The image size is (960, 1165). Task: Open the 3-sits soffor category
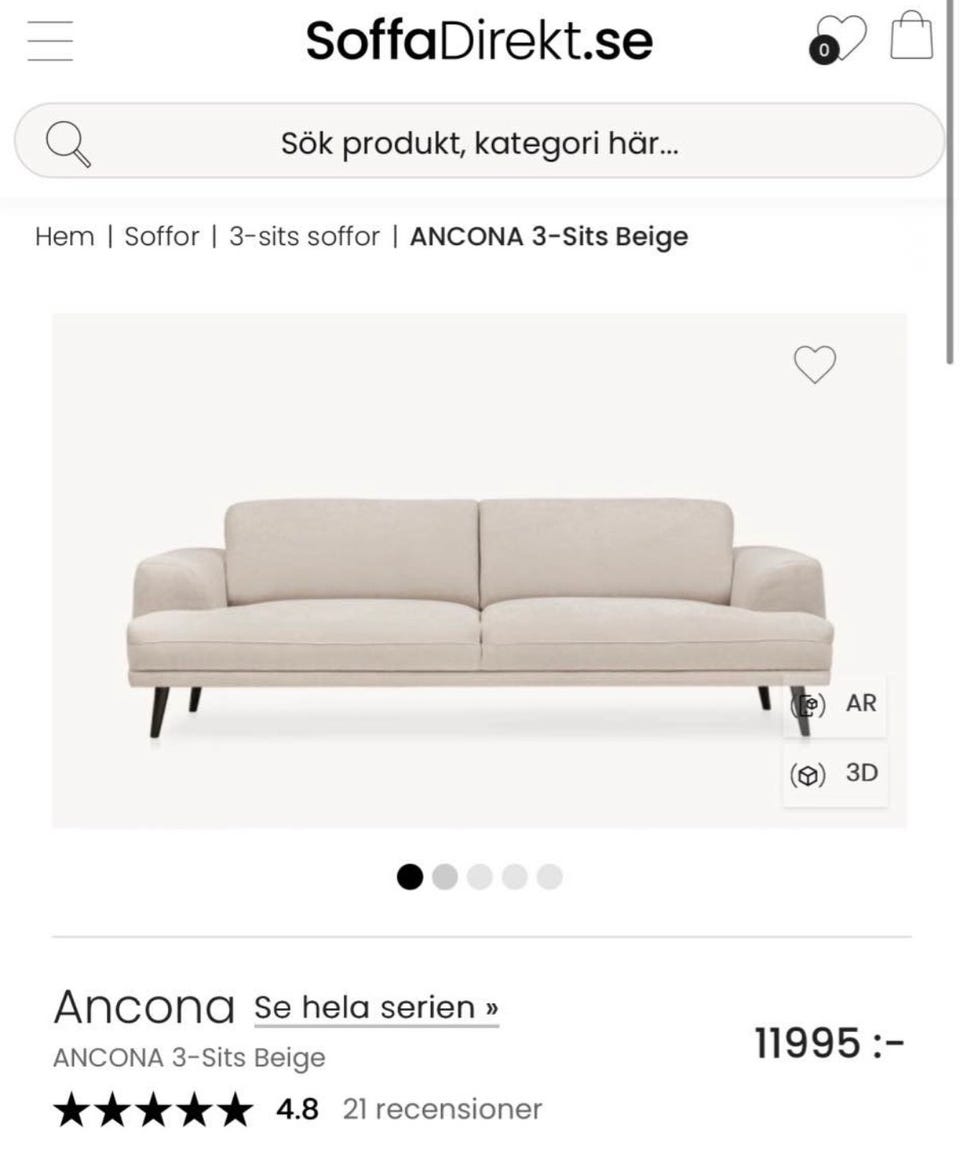tap(302, 236)
